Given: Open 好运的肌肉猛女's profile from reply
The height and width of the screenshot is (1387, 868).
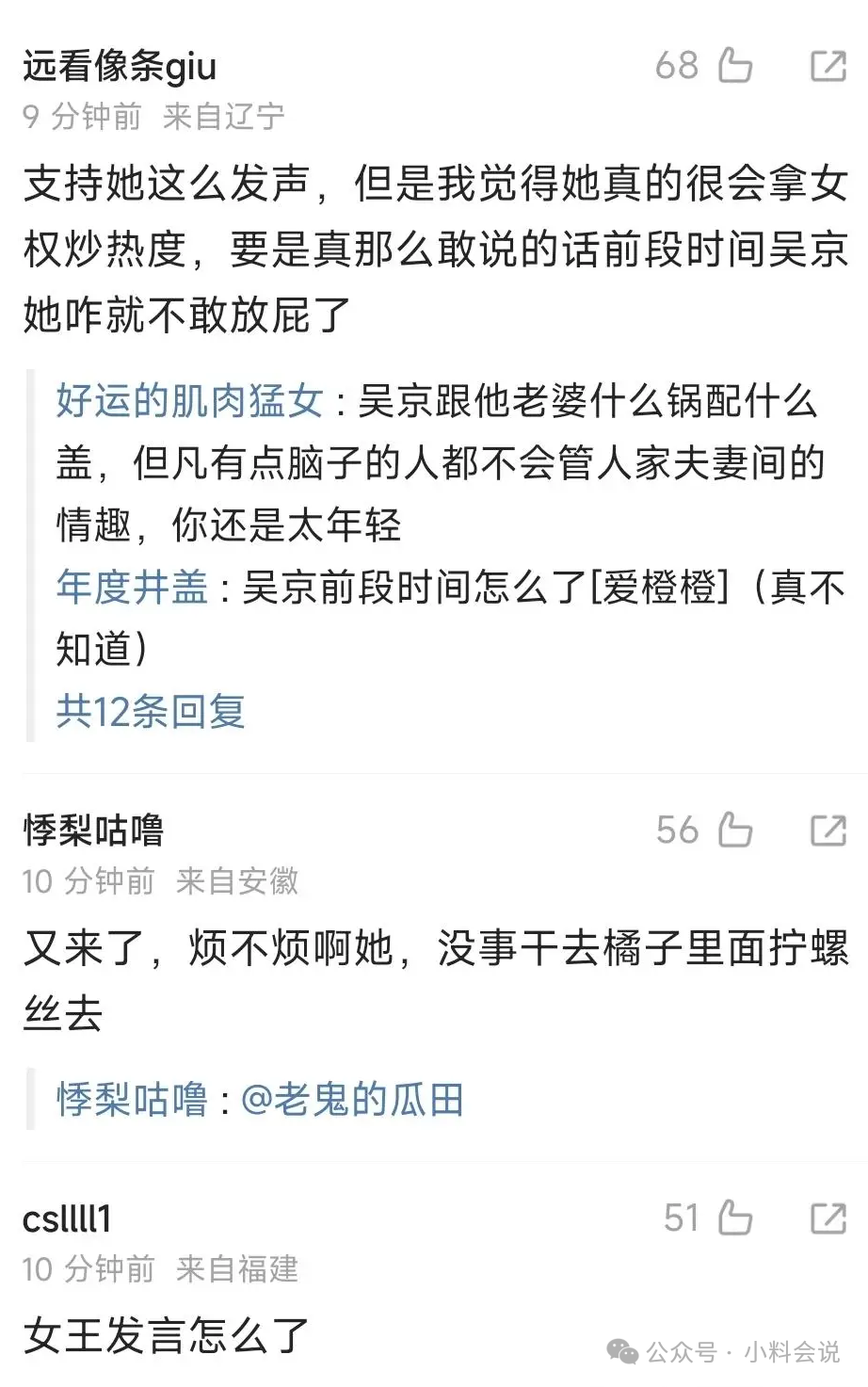Looking at the screenshot, I should click(188, 402).
